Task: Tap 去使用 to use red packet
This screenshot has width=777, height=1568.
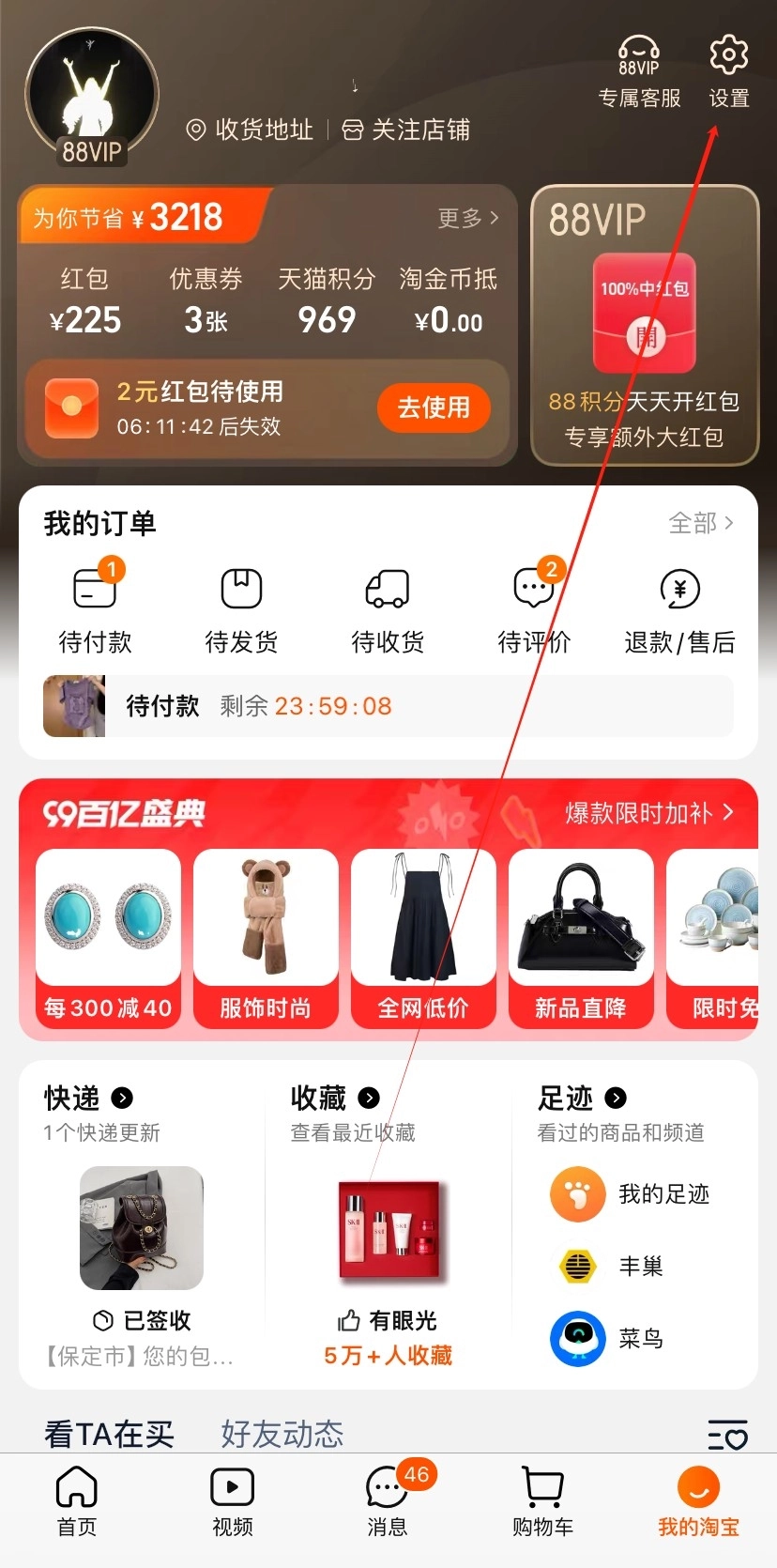Action: coord(434,407)
